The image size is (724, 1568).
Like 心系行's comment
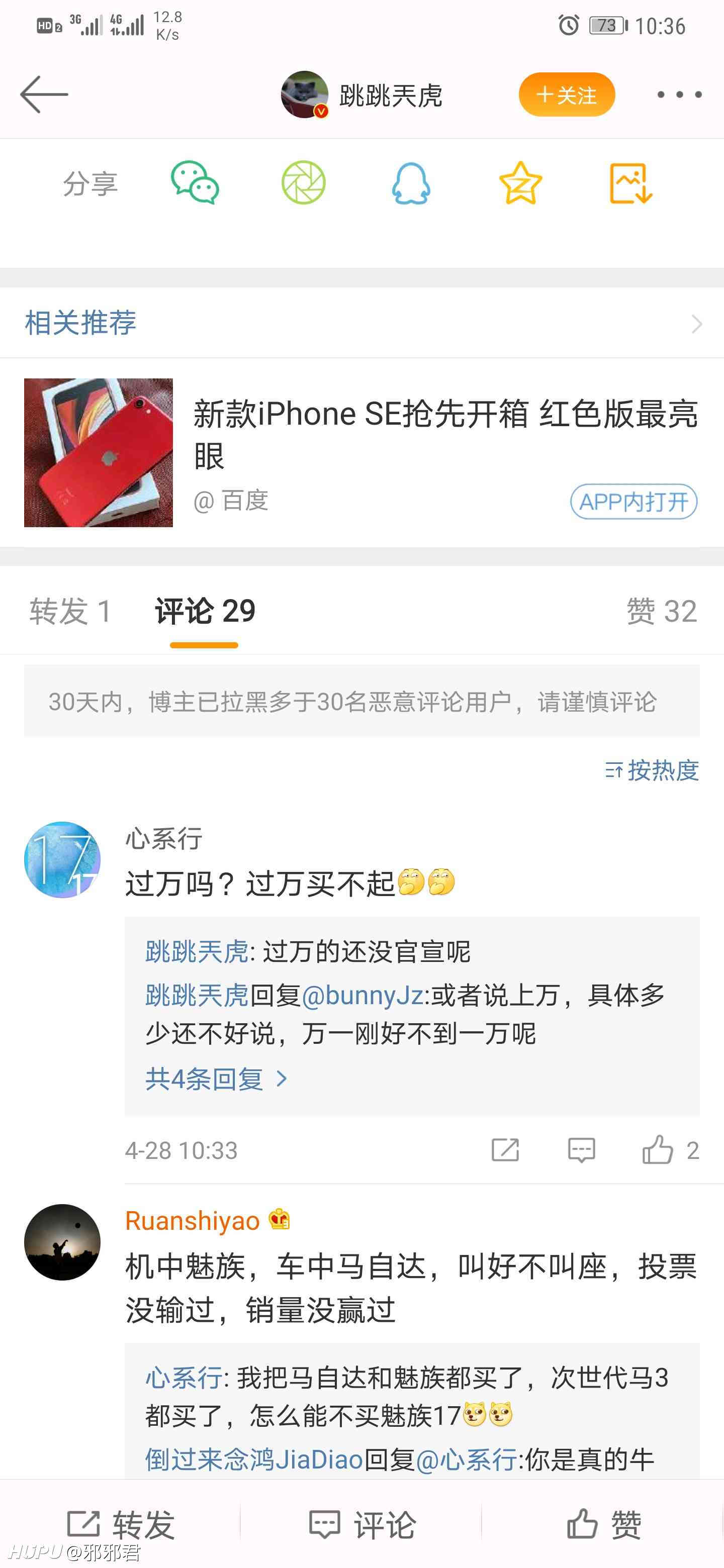[x=670, y=1150]
